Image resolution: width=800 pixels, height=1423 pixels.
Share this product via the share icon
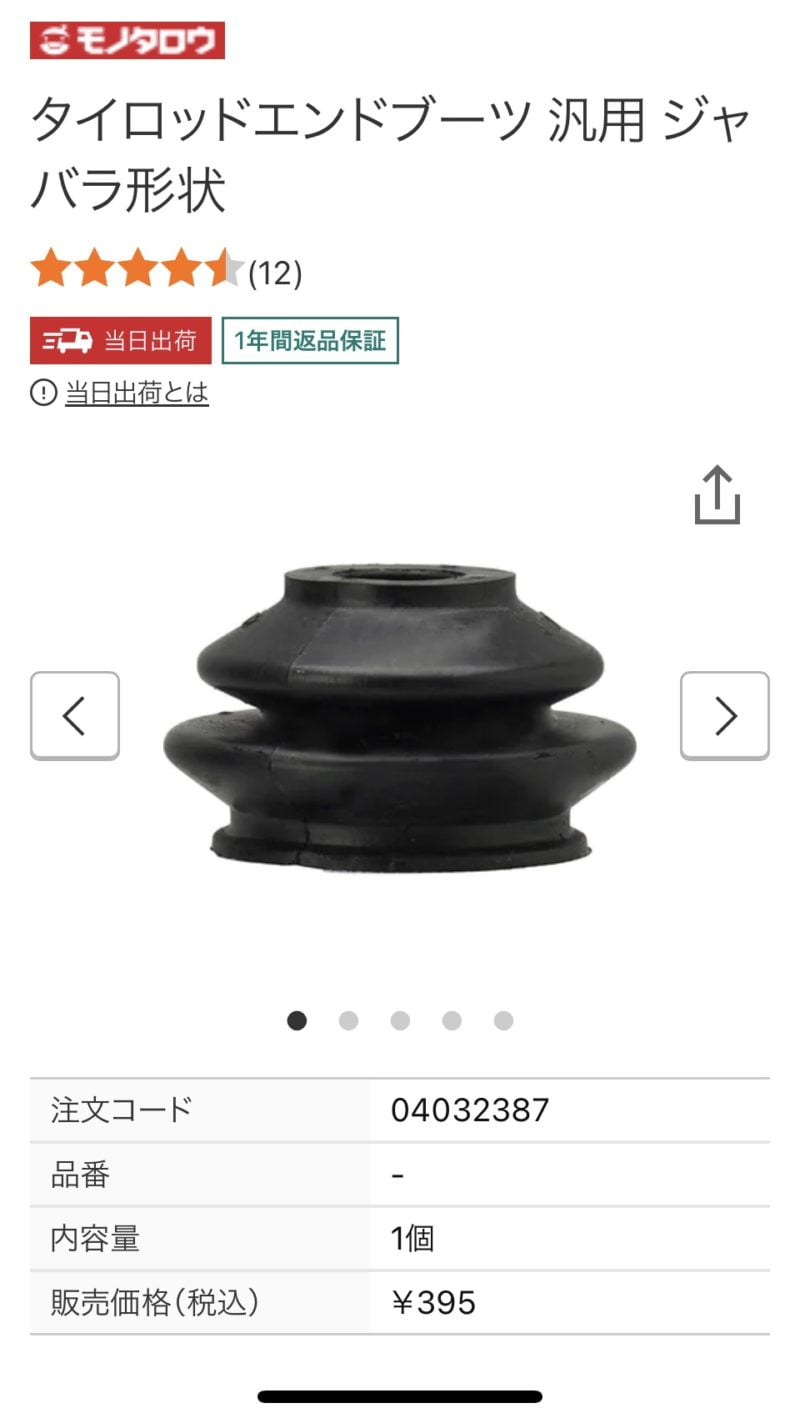717,495
